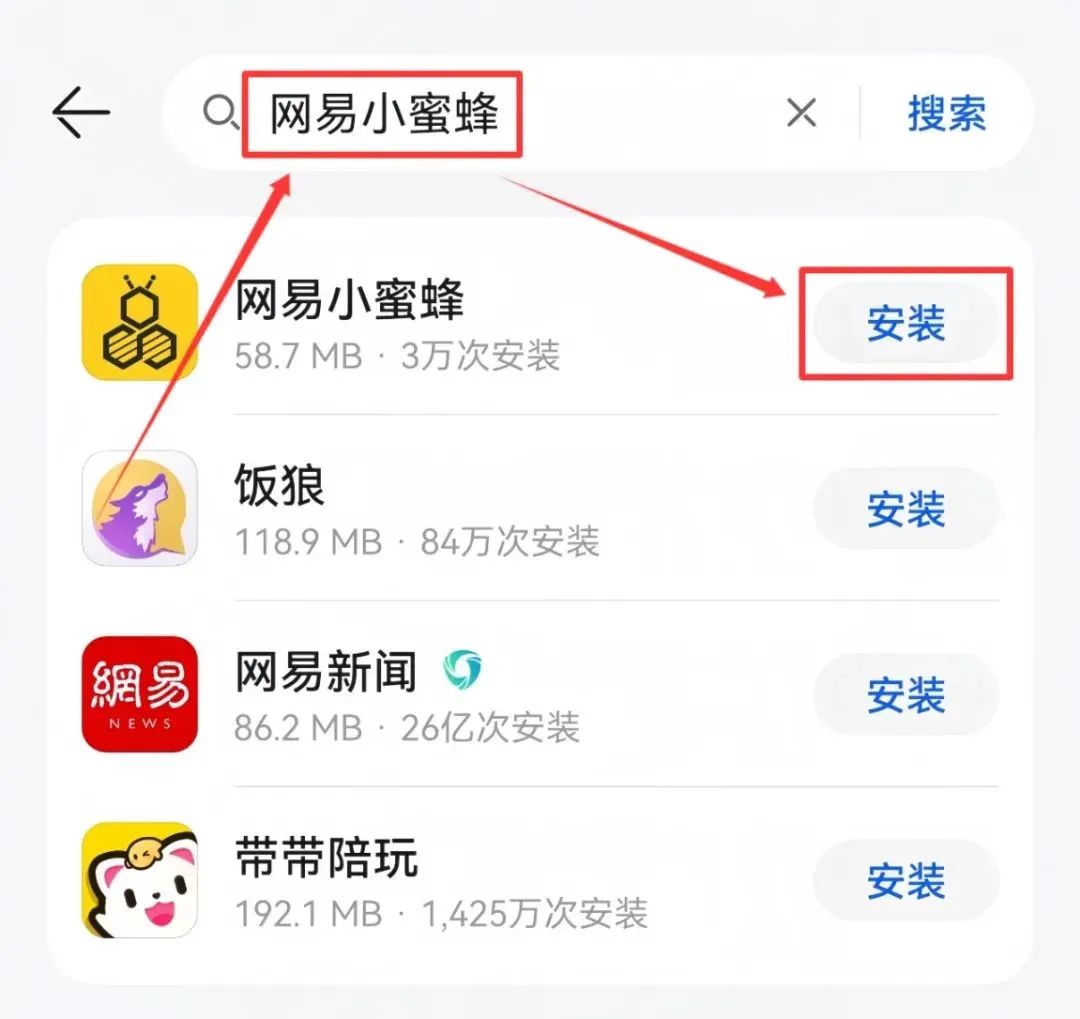Install 网易新闻

click(906, 695)
